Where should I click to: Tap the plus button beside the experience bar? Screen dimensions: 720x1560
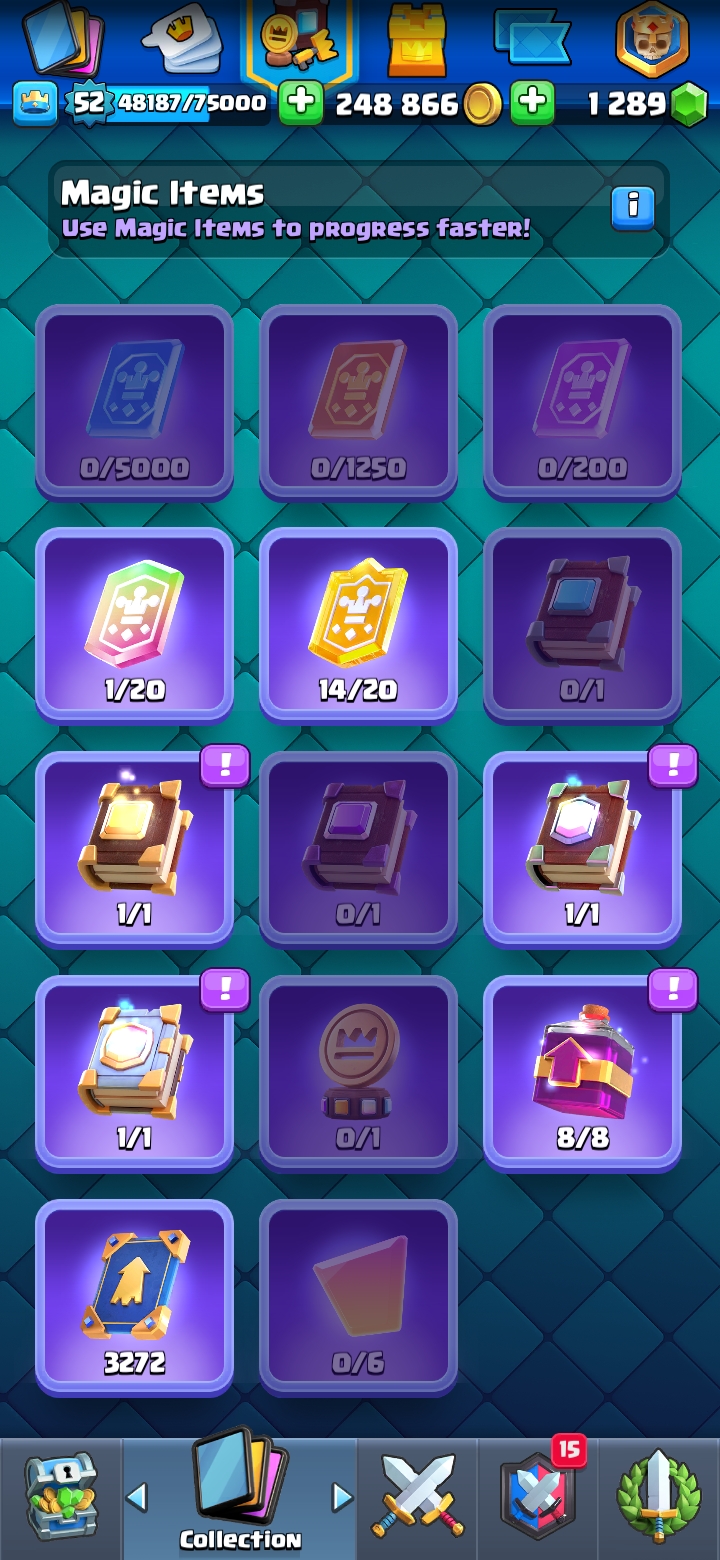point(300,102)
